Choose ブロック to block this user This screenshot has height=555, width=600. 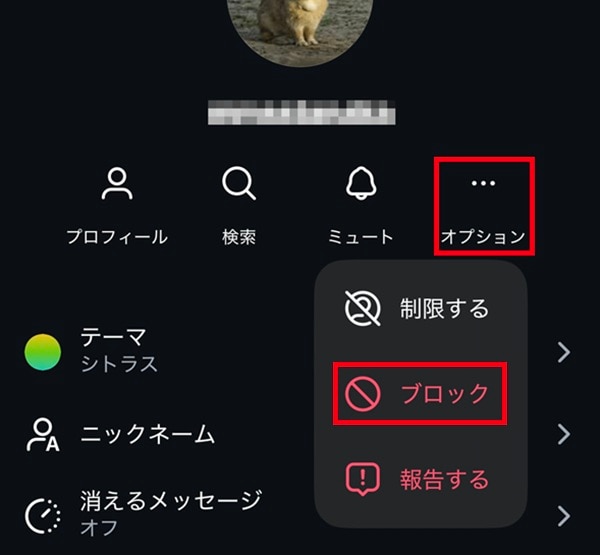point(420,393)
